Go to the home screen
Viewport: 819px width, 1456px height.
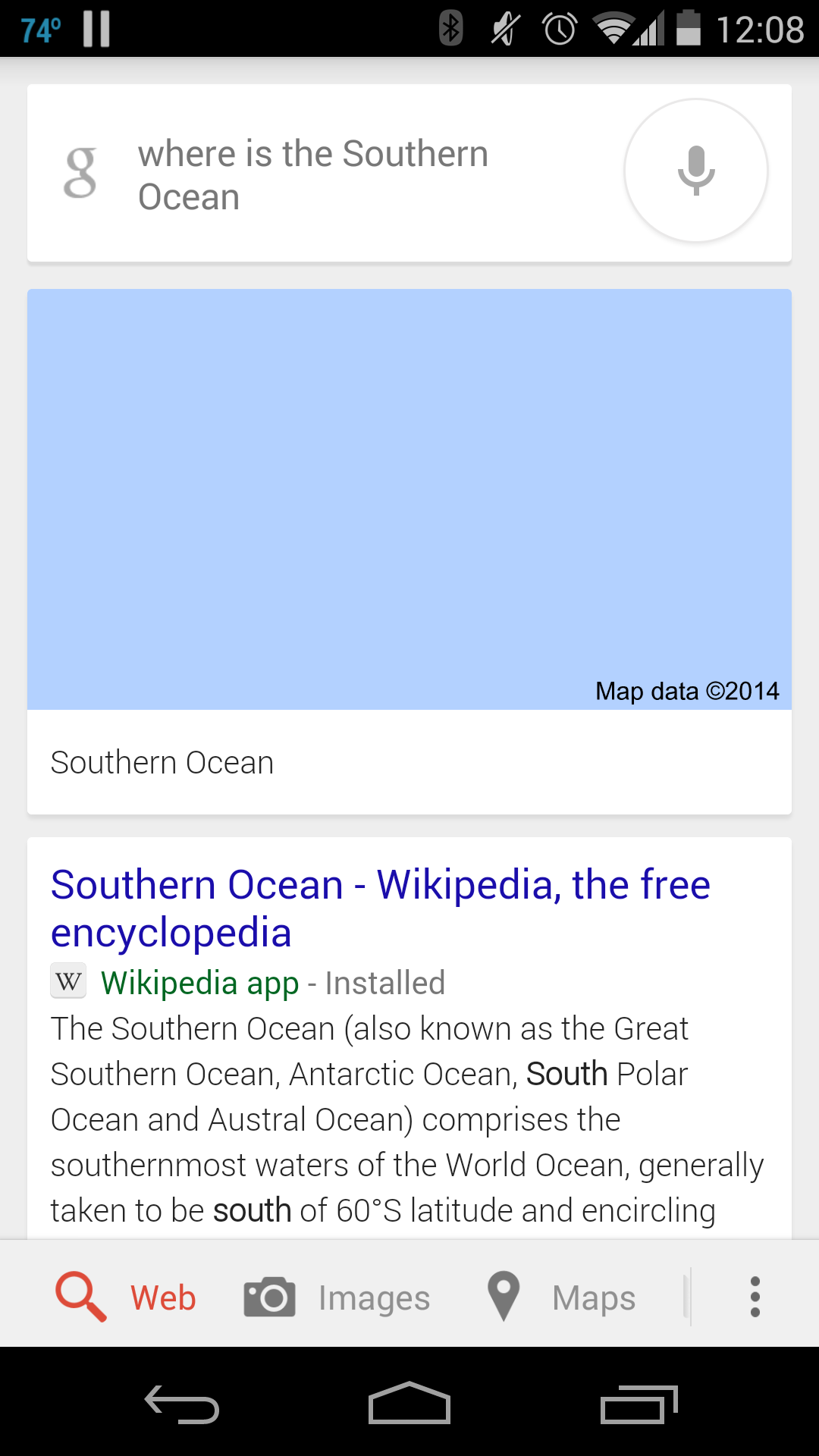(x=409, y=1404)
